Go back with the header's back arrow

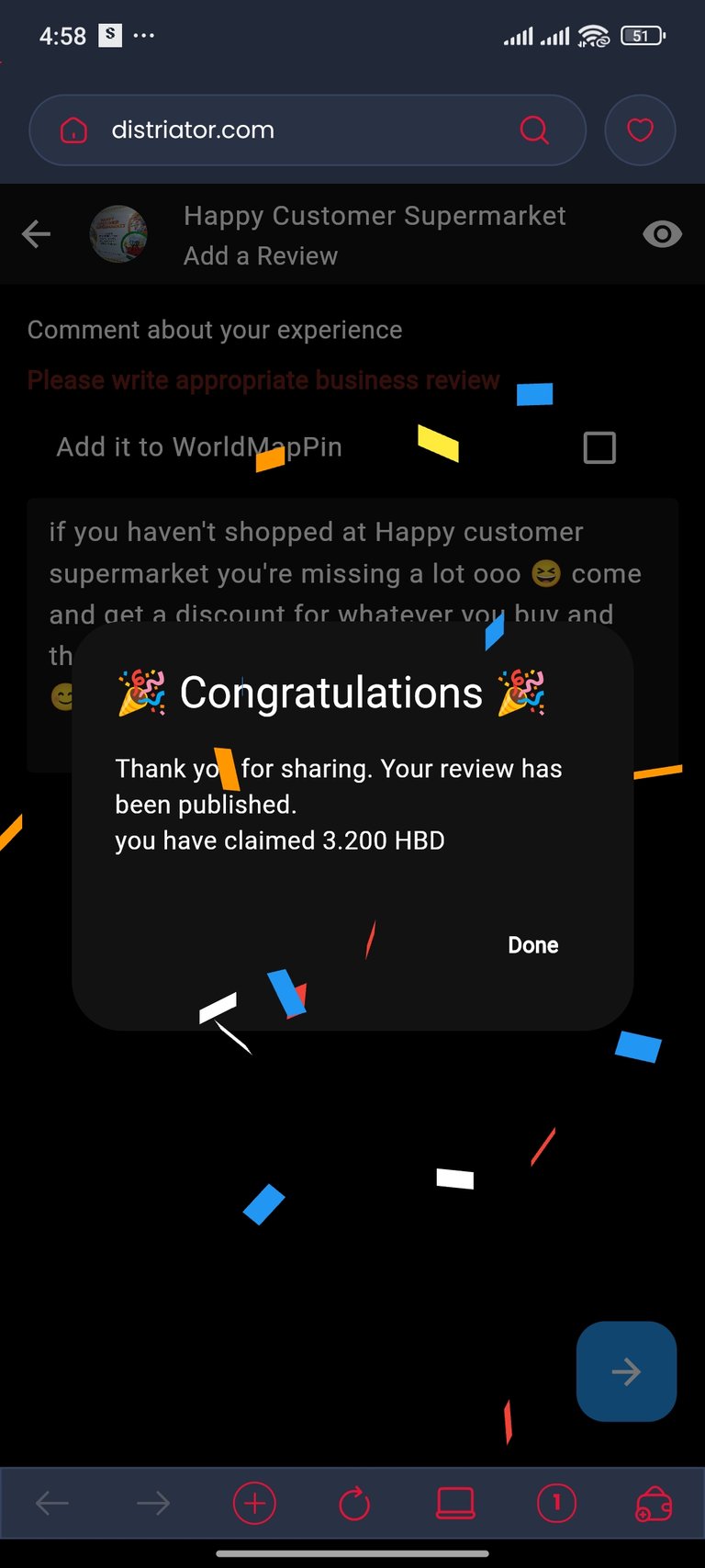(37, 234)
